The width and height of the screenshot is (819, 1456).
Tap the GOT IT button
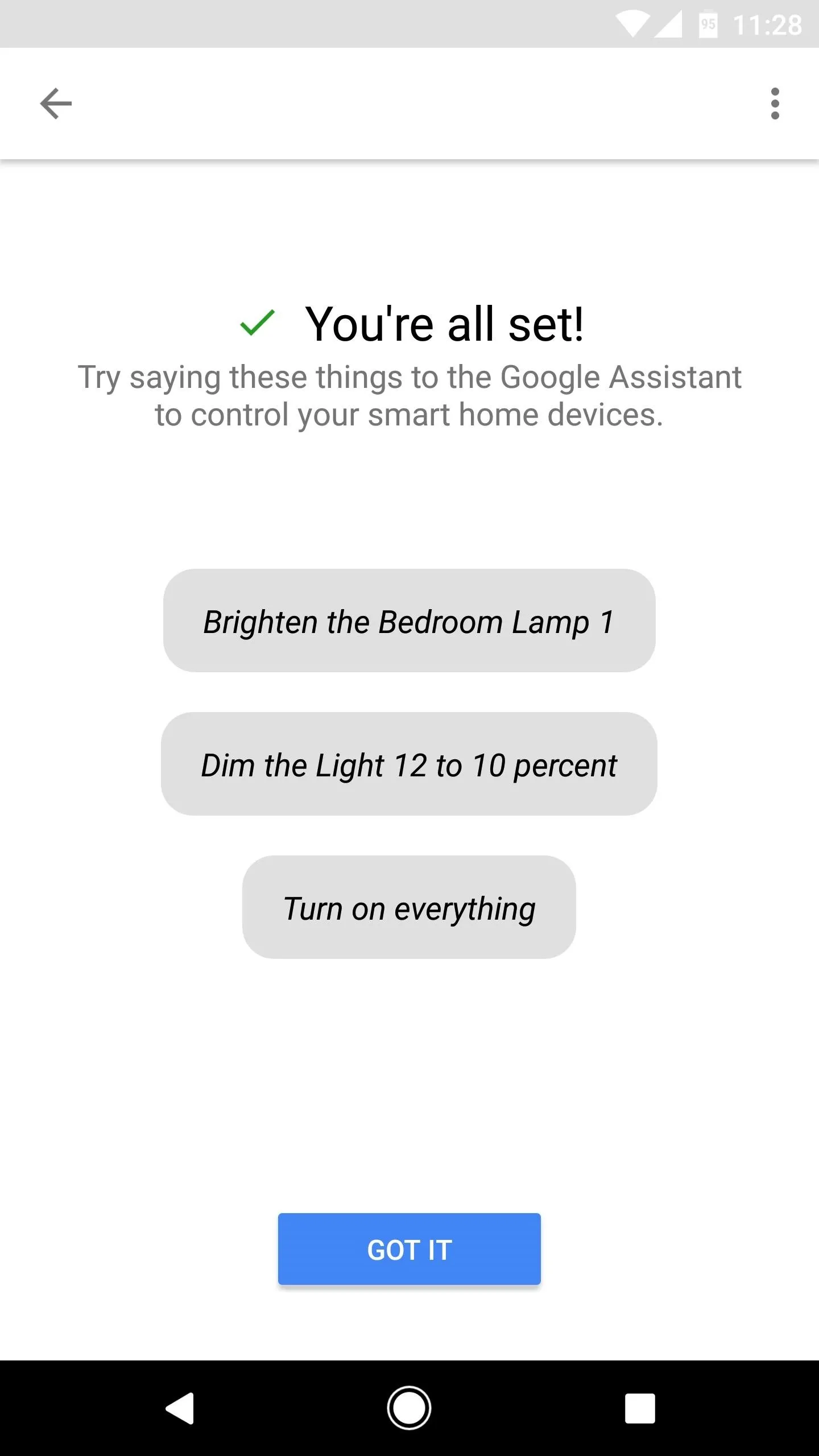point(409,1249)
